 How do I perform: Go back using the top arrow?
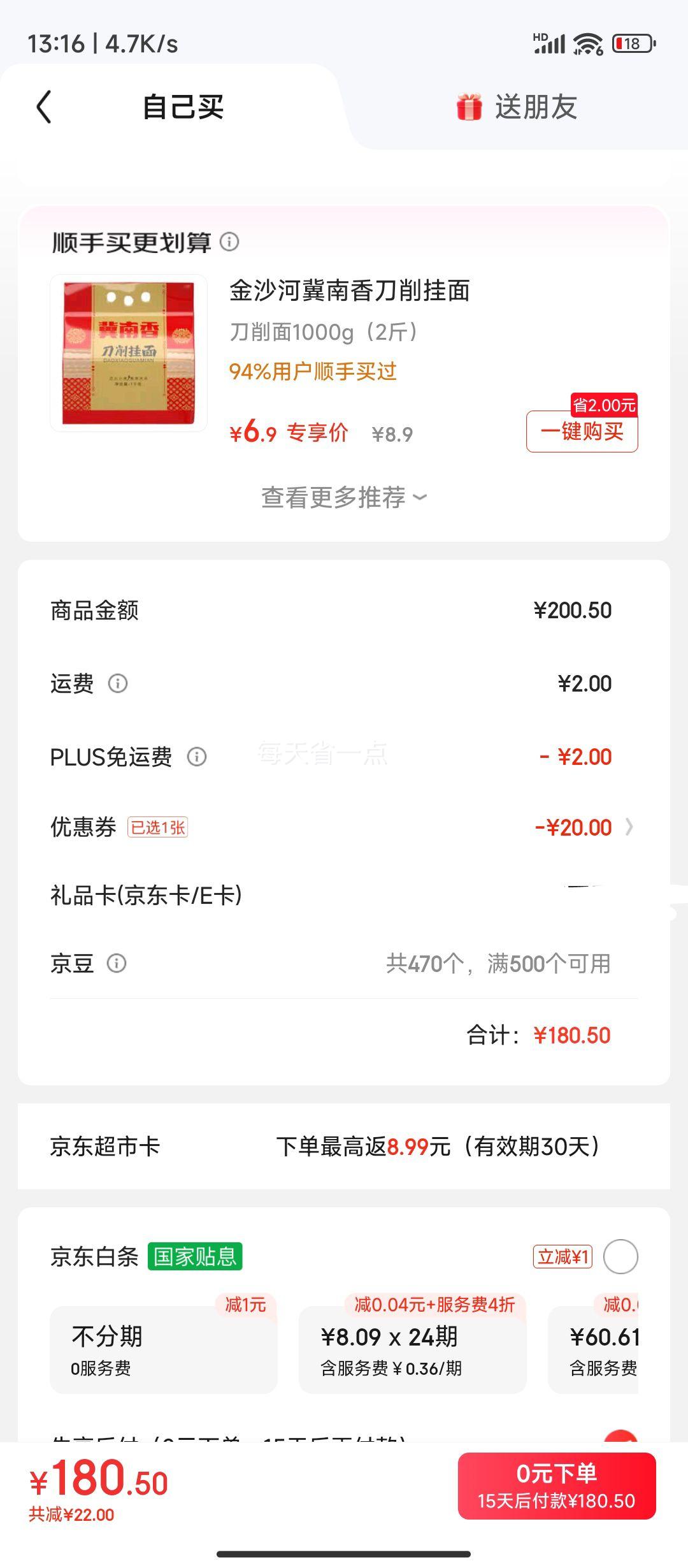coord(43,106)
